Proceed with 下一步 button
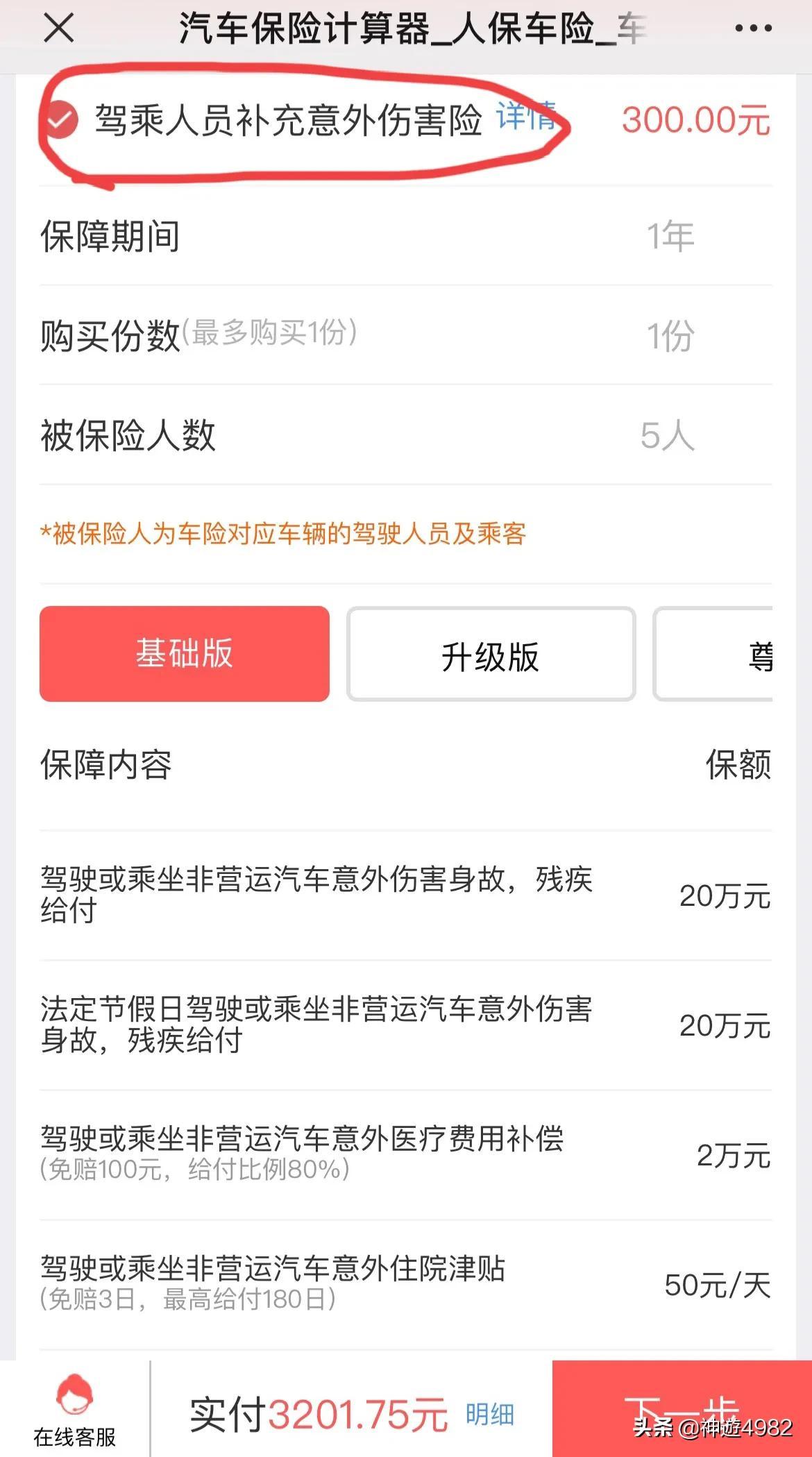 click(x=682, y=1410)
